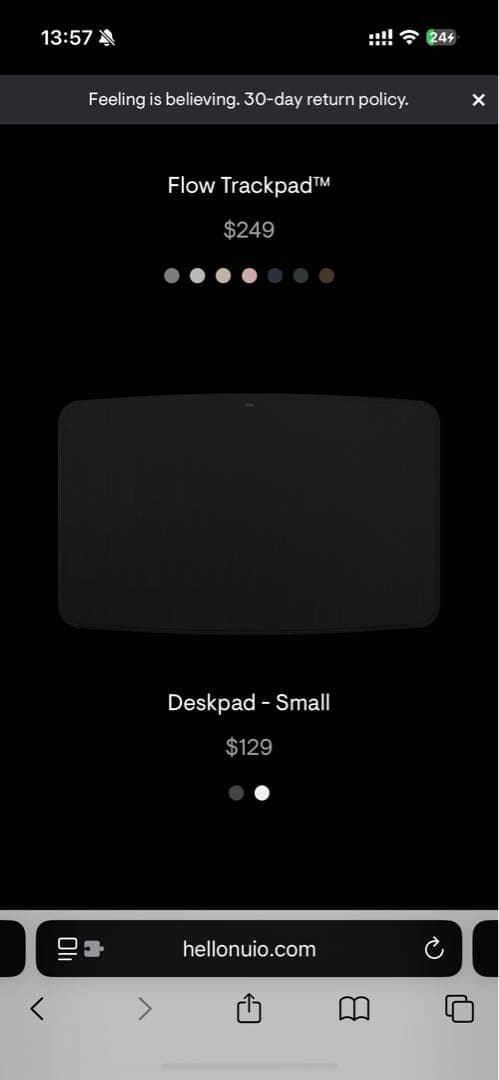Select the dark gray Deskpad color swatch

(x=236, y=793)
